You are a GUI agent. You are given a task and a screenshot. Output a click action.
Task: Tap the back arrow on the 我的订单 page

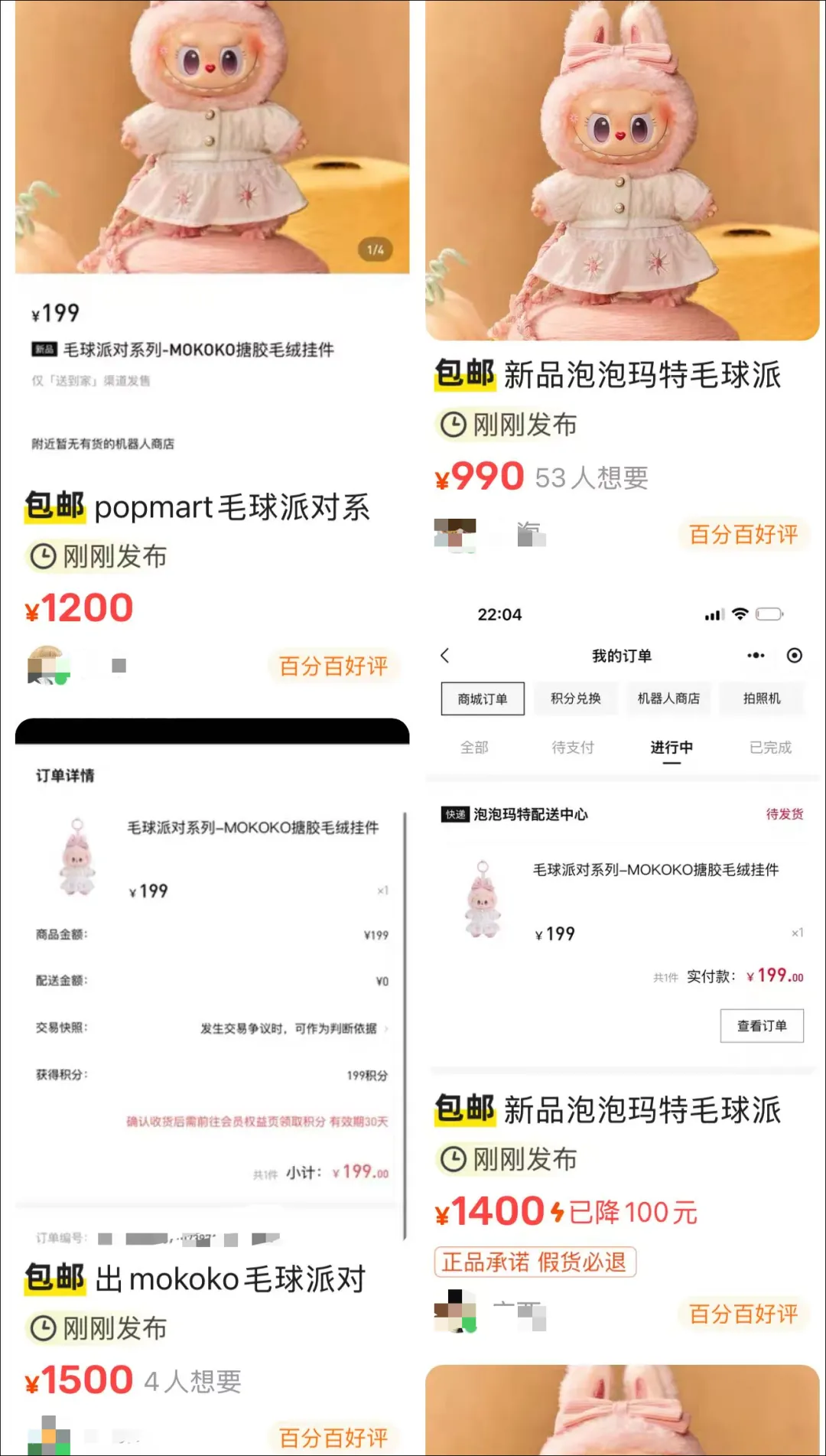(445, 656)
